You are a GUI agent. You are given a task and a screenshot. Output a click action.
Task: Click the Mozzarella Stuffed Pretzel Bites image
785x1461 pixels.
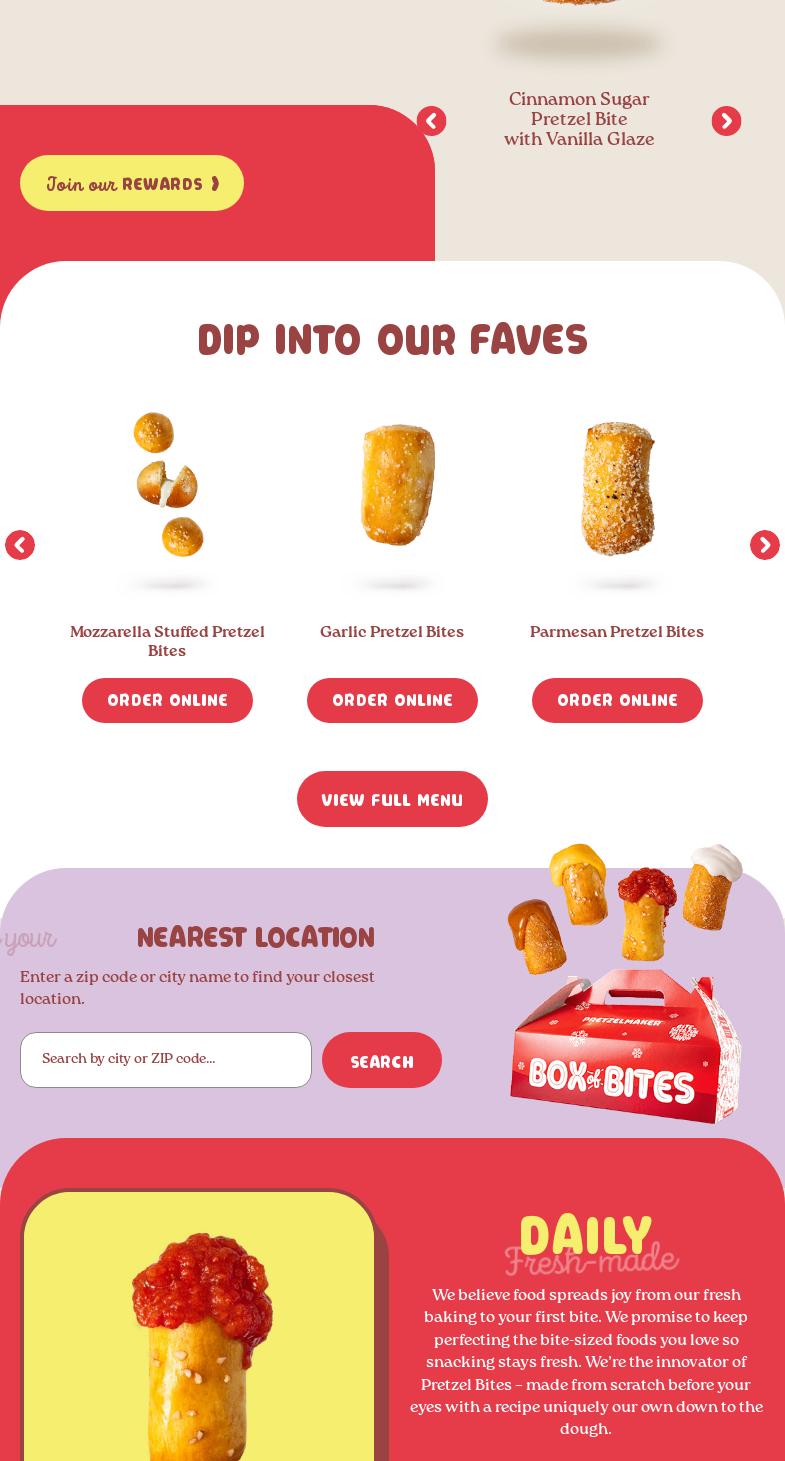point(167,490)
